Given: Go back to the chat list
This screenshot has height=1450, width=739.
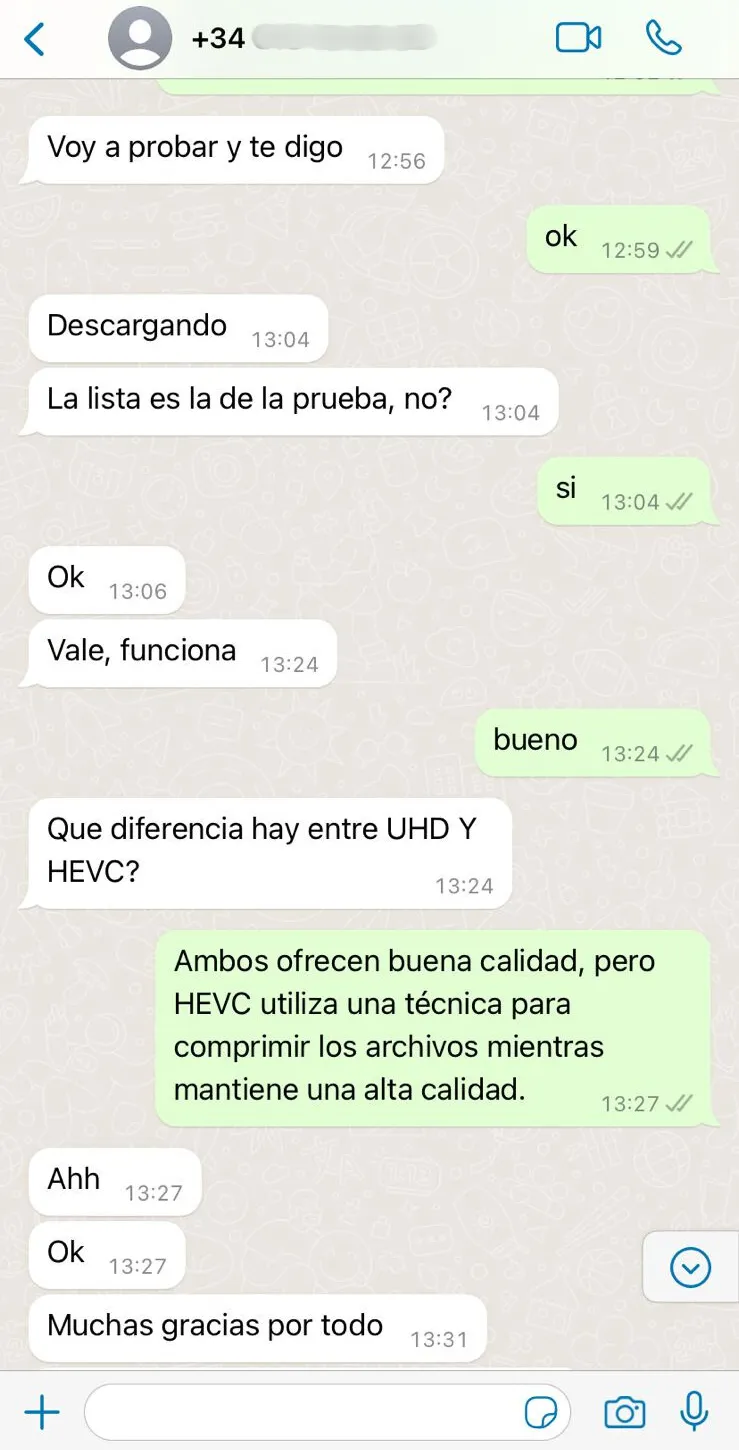Looking at the screenshot, I should 35,39.
